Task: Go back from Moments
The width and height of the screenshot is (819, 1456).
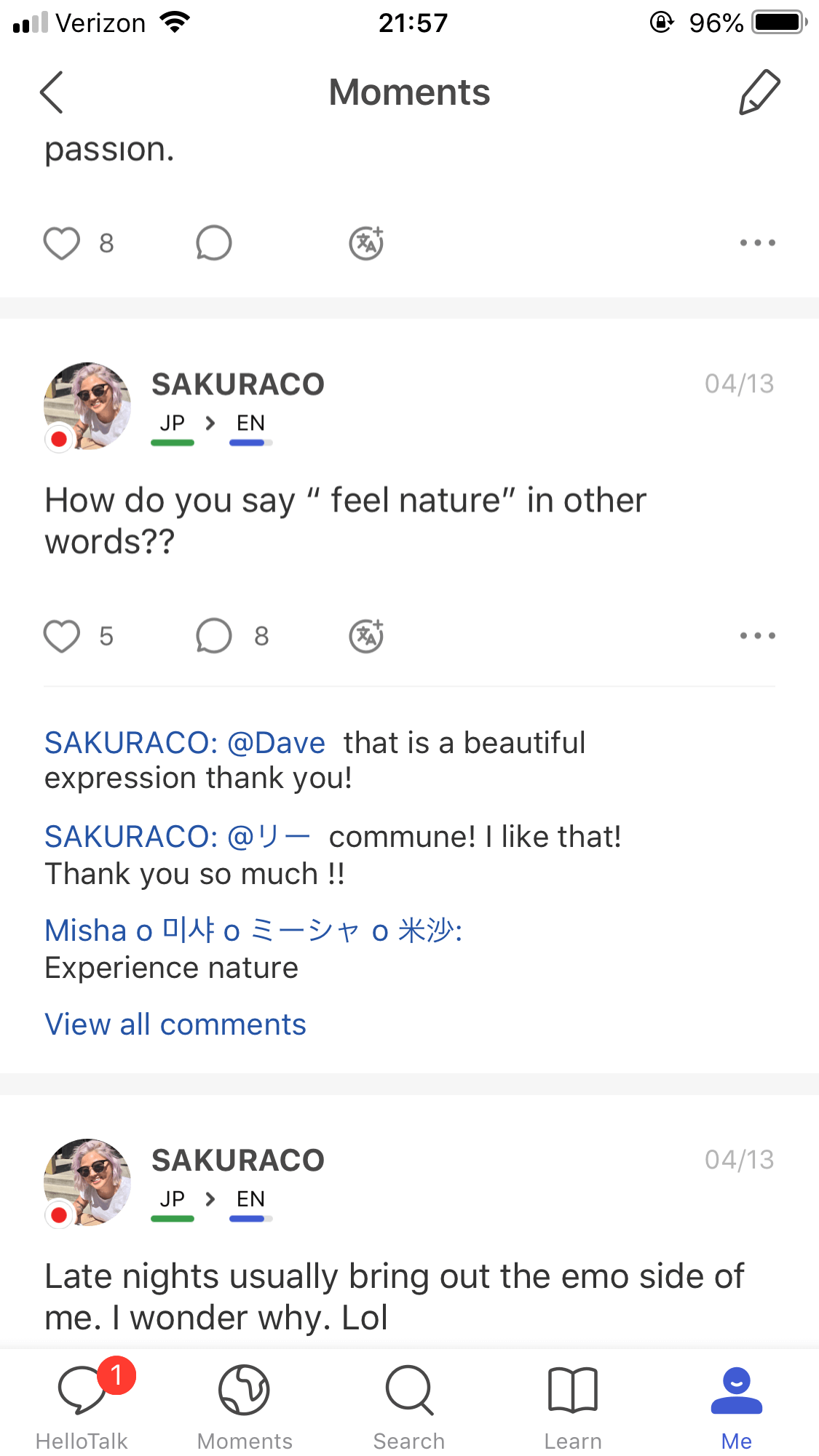Action: 52,92
